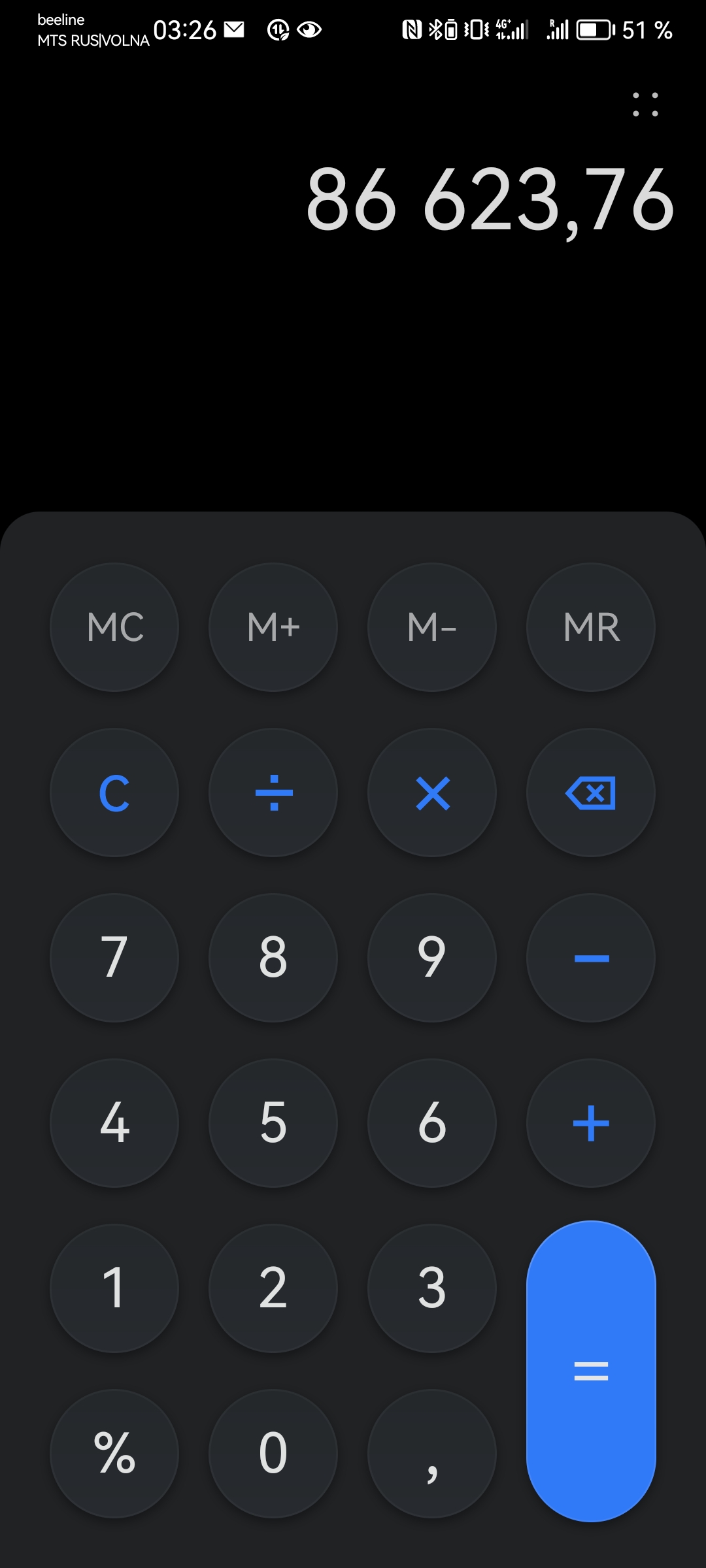Insert the decimal comma

[x=432, y=1454]
